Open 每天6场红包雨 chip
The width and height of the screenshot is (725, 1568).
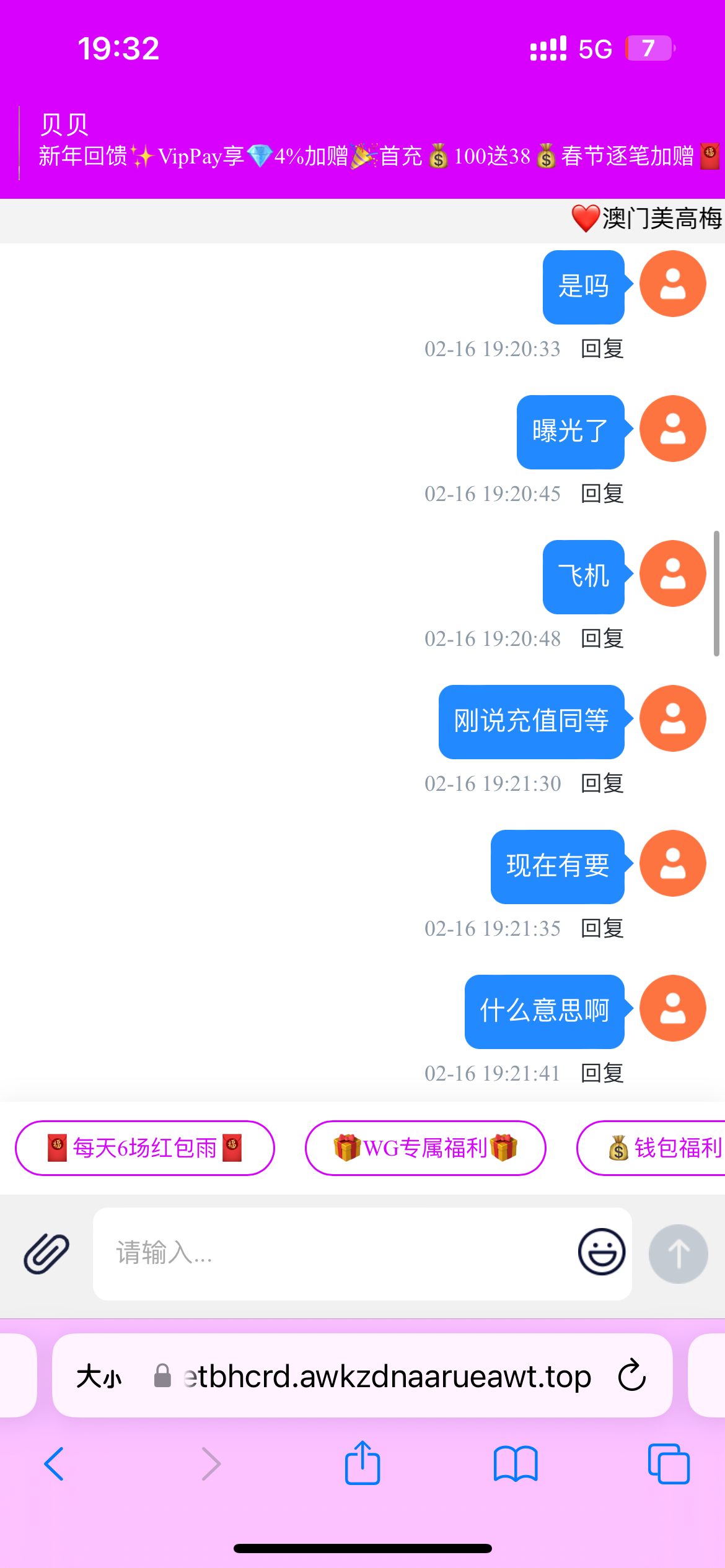coord(145,1148)
